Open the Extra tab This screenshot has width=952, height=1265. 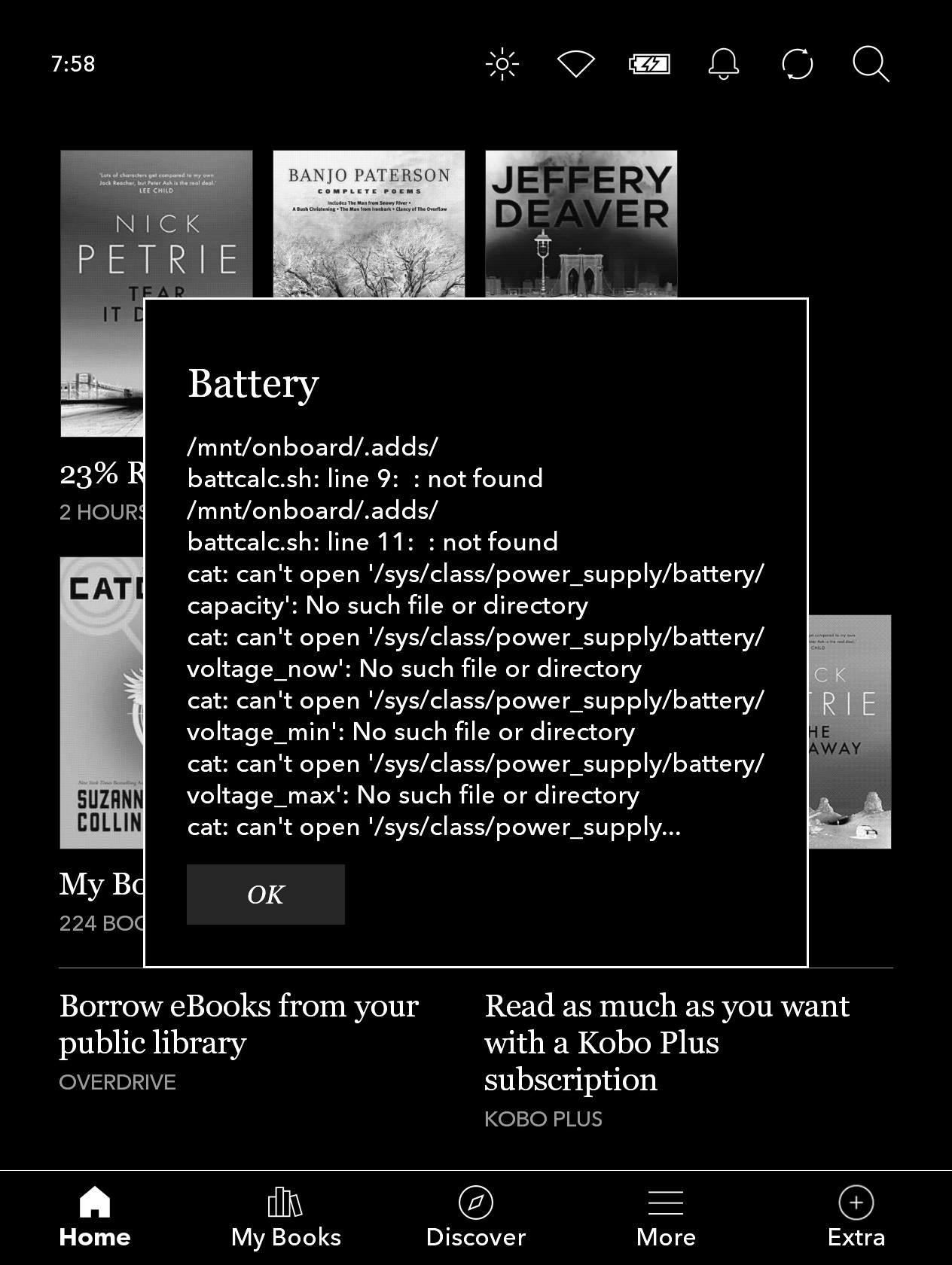[x=856, y=1218]
